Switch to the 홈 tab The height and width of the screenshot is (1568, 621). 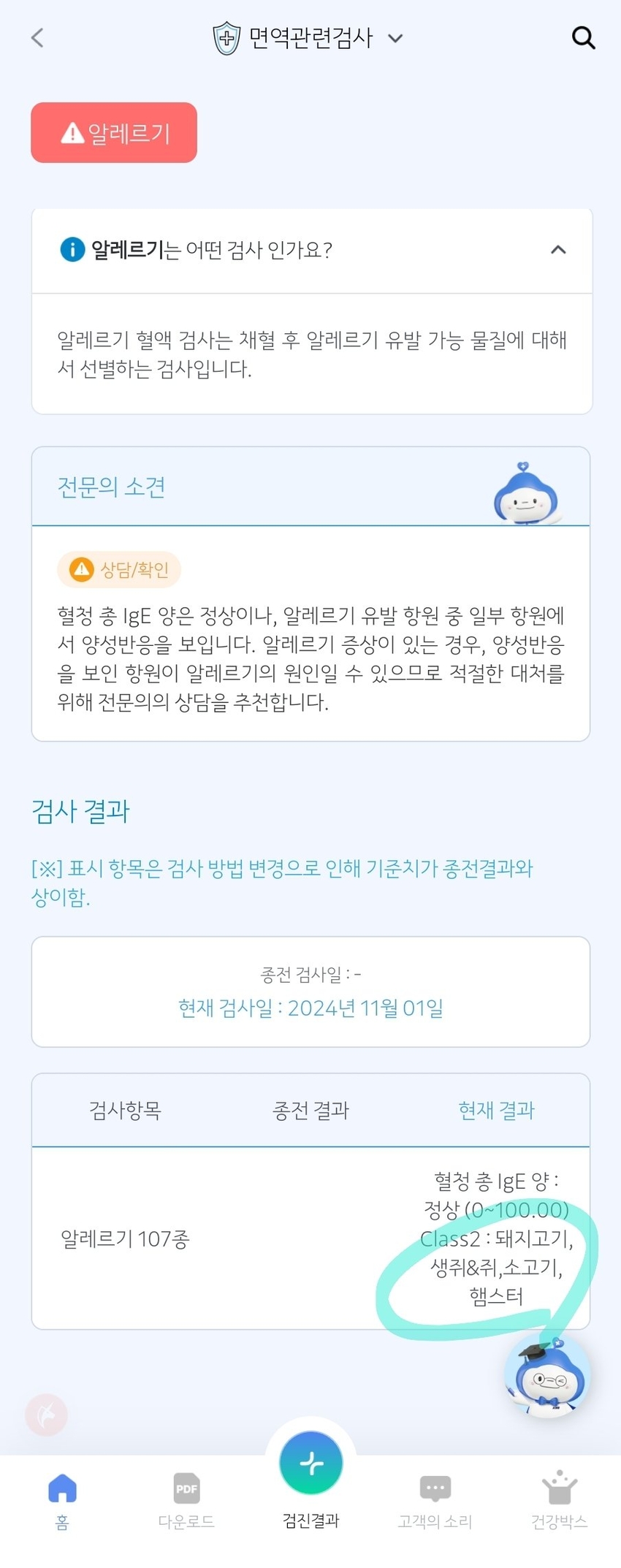[x=62, y=1499]
